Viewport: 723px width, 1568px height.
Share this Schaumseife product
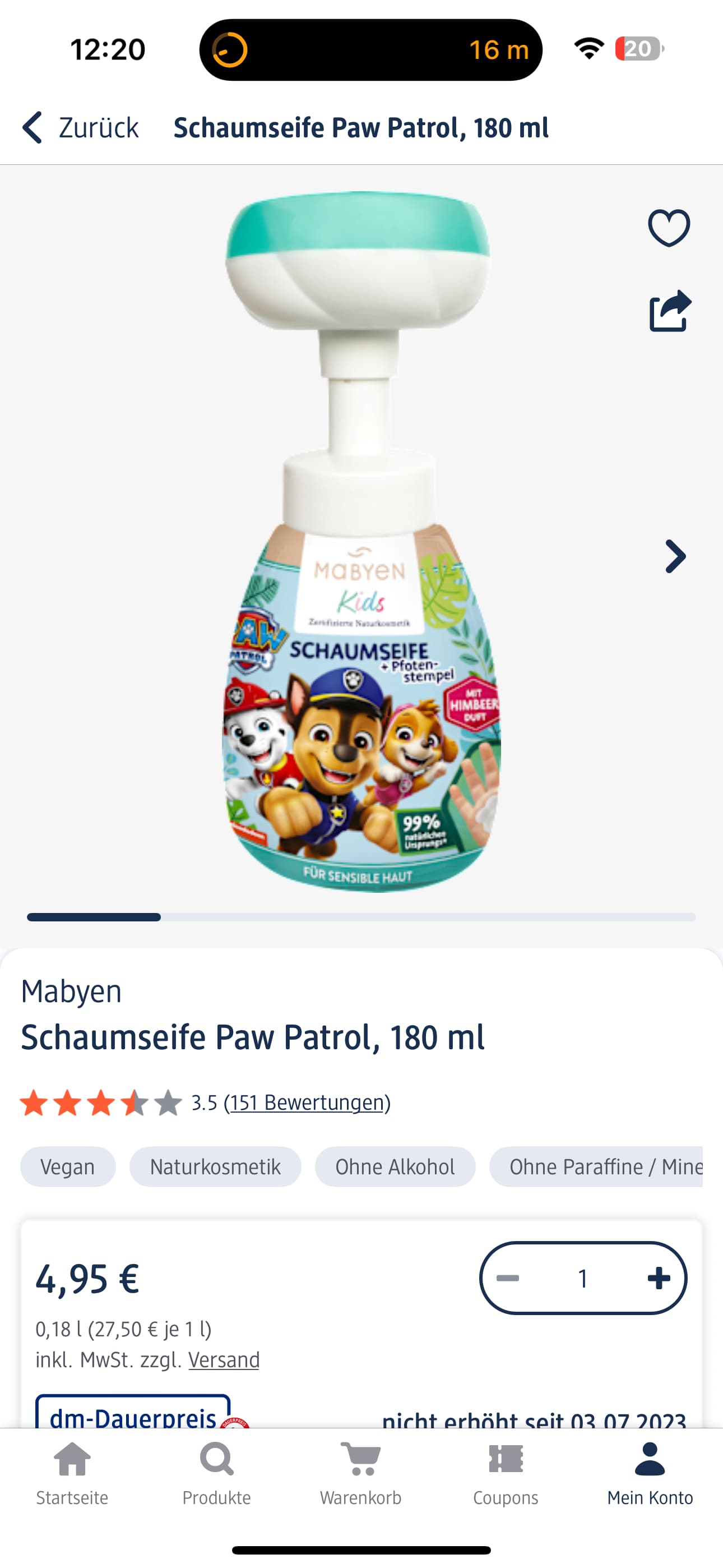coord(670,312)
